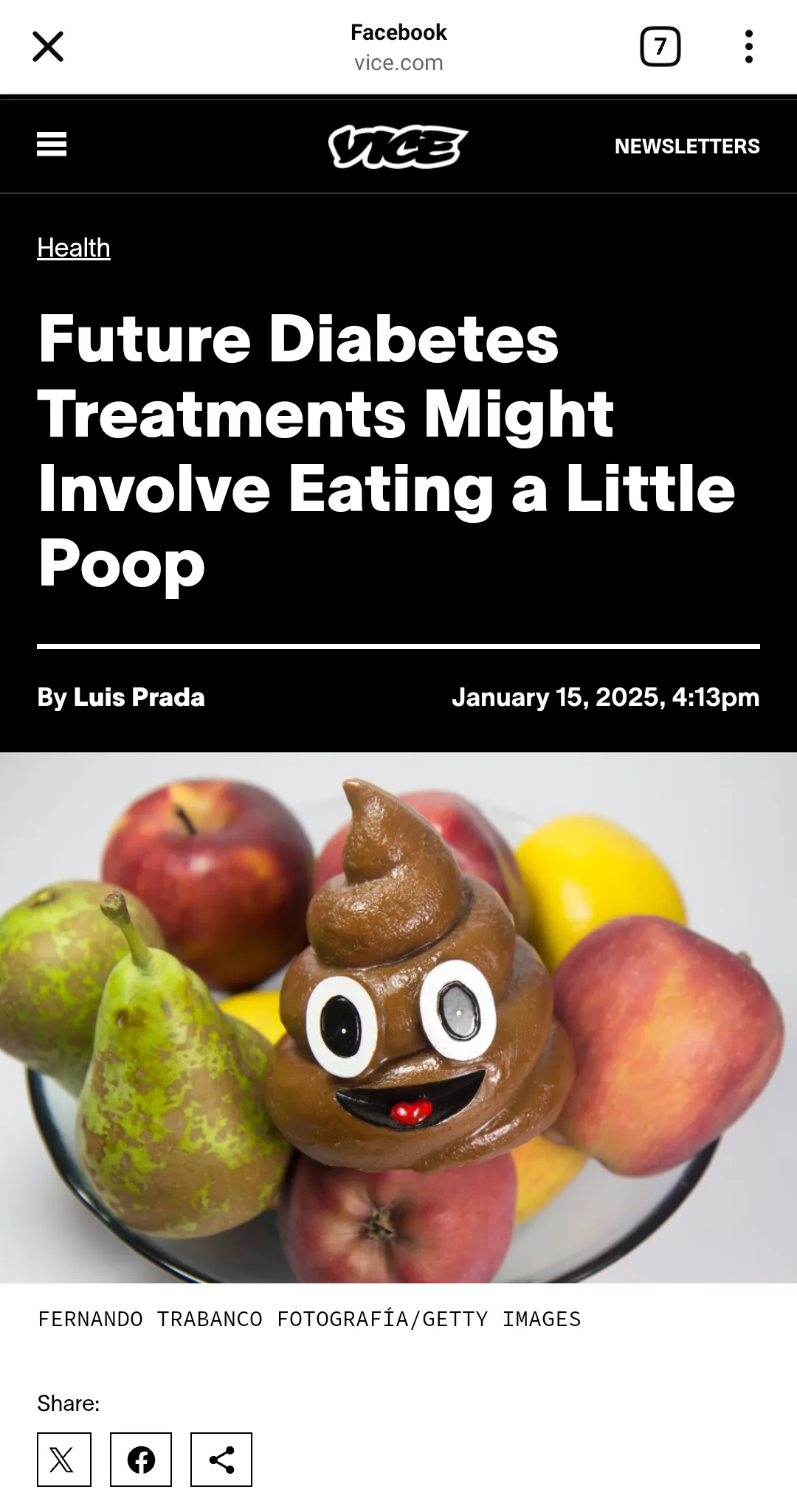Go to the VICE homepage via logo
The image size is (797, 1512).
point(398,146)
